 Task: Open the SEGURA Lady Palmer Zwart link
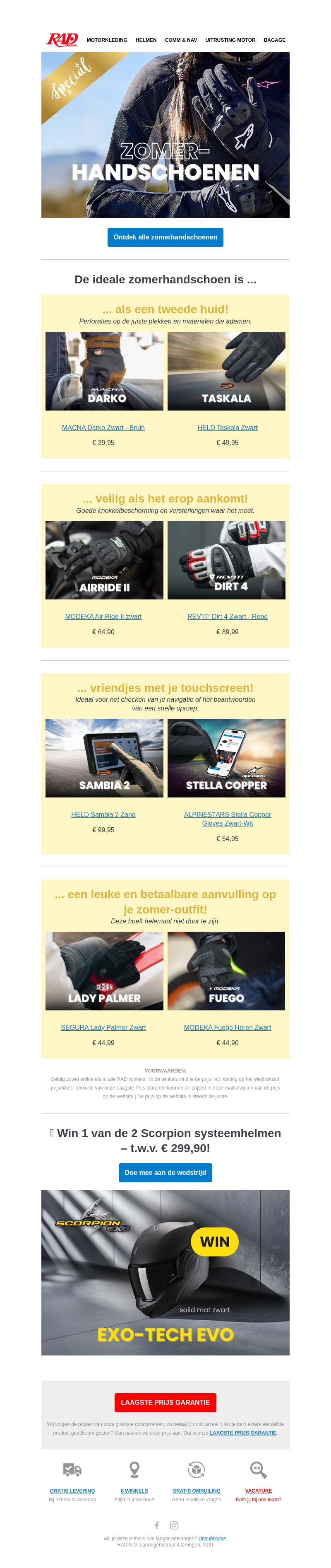[x=103, y=1027]
